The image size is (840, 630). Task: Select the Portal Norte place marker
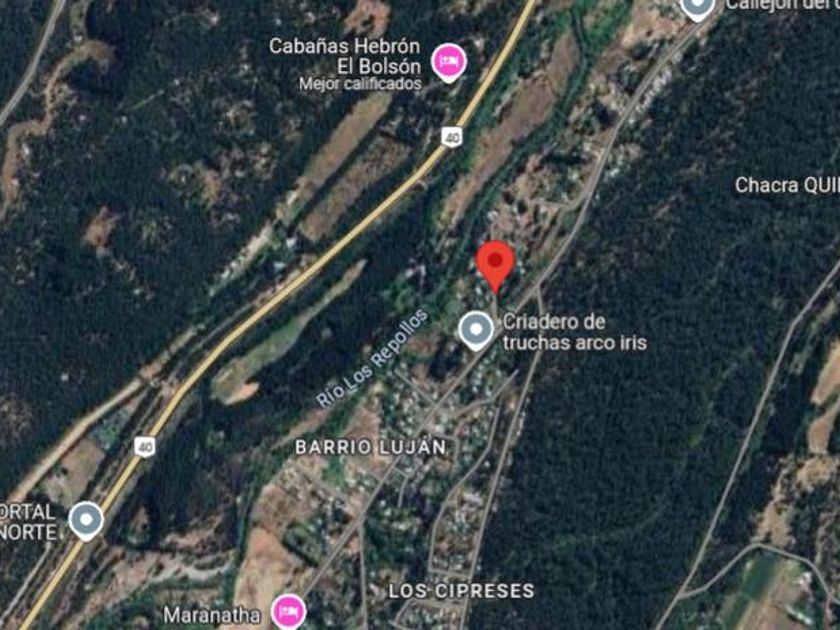click(88, 519)
